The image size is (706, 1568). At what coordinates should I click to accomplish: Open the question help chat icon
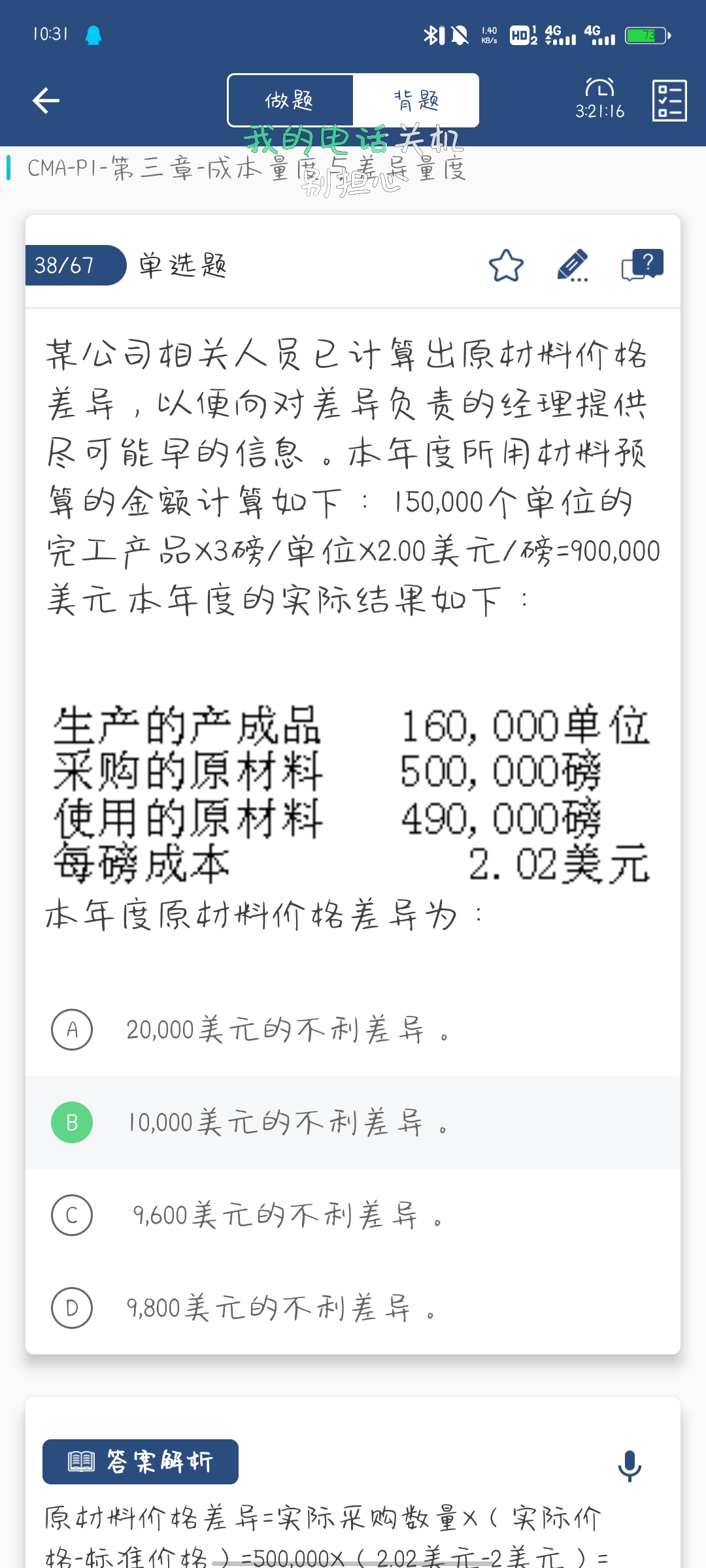pos(642,265)
